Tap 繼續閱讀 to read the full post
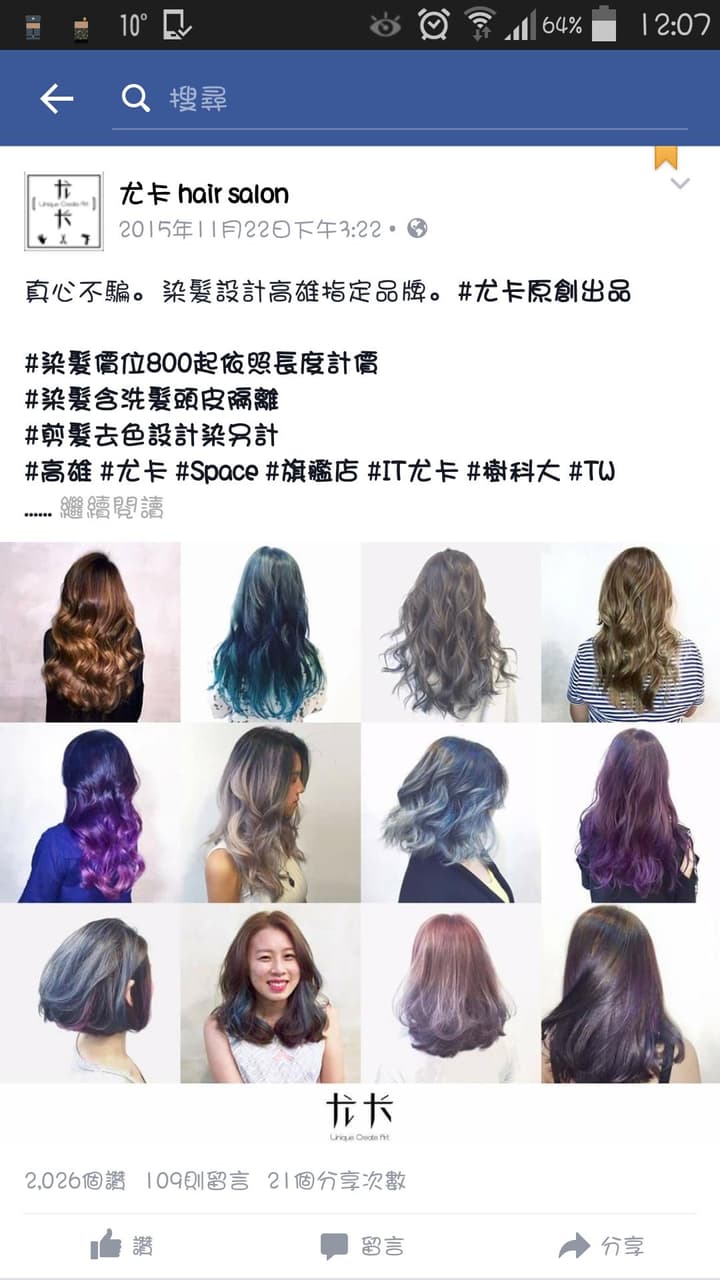Viewport: 720px width, 1280px height. coord(112,508)
